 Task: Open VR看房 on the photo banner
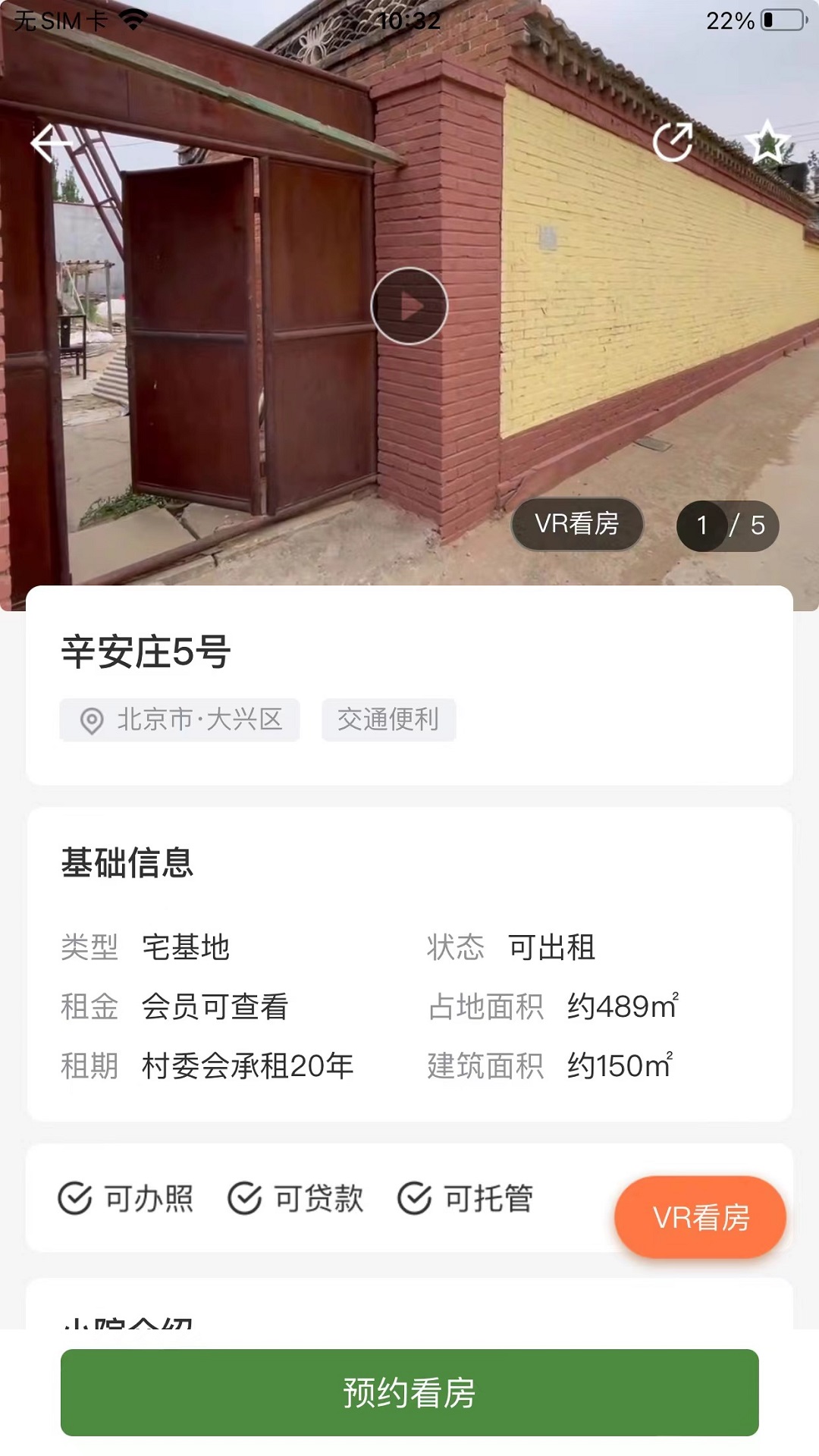[577, 524]
